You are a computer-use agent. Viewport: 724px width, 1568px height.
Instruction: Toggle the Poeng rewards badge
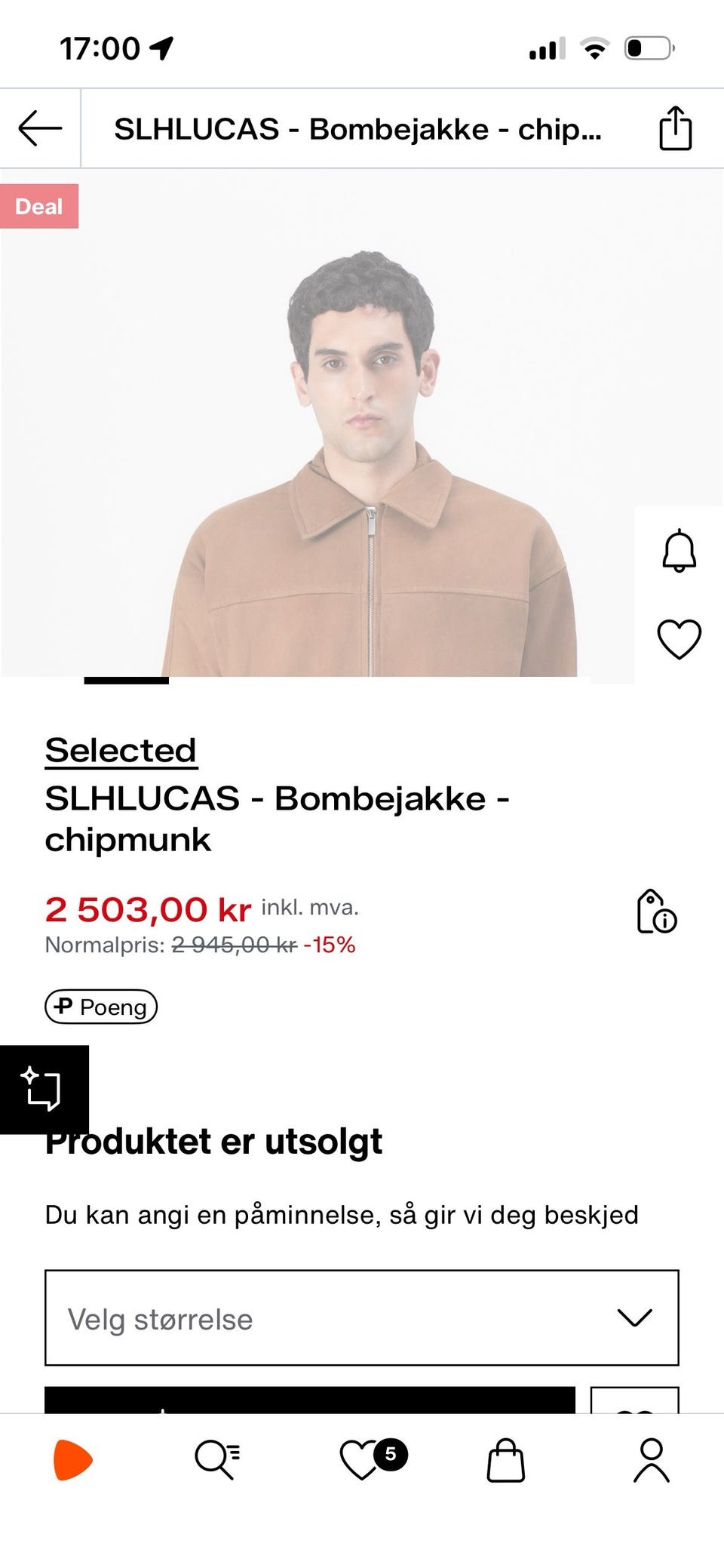(101, 1007)
